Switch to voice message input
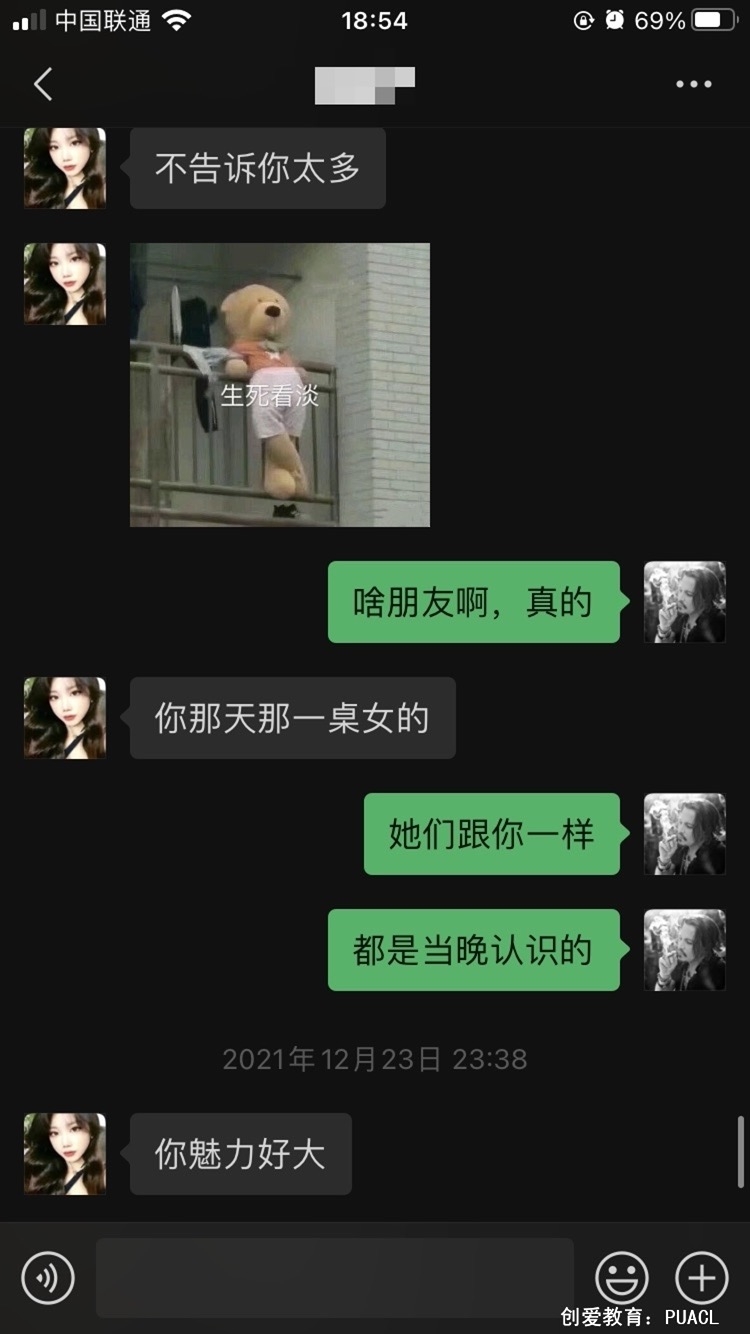Image resolution: width=750 pixels, height=1334 pixels. click(x=48, y=1277)
